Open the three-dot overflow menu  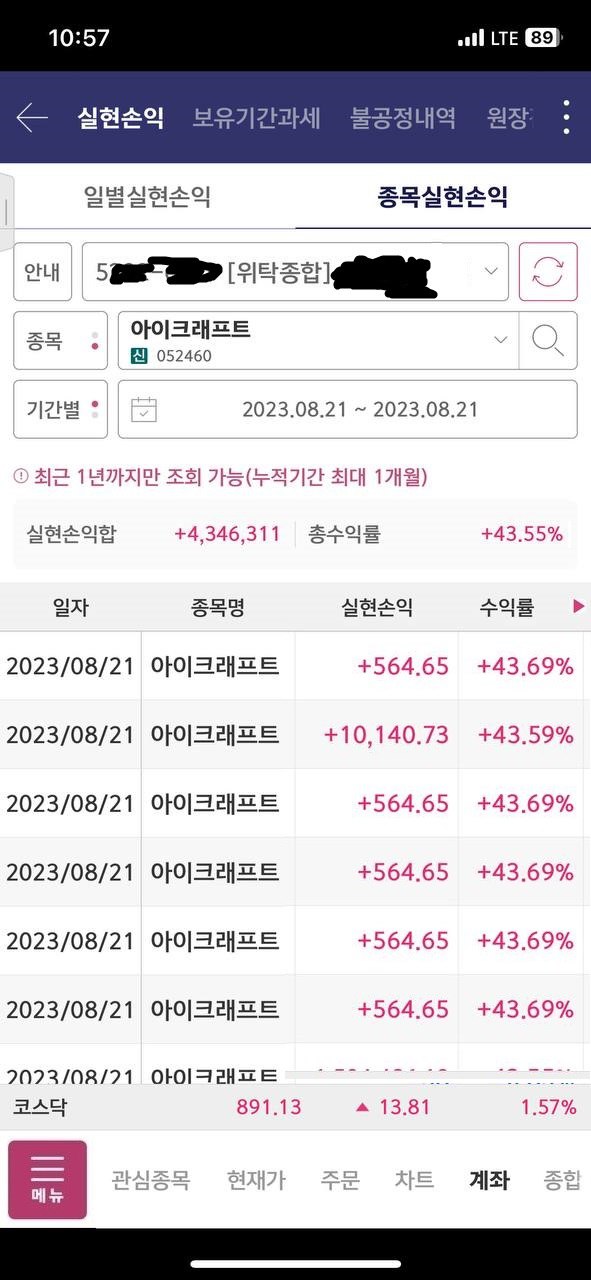[x=566, y=118]
